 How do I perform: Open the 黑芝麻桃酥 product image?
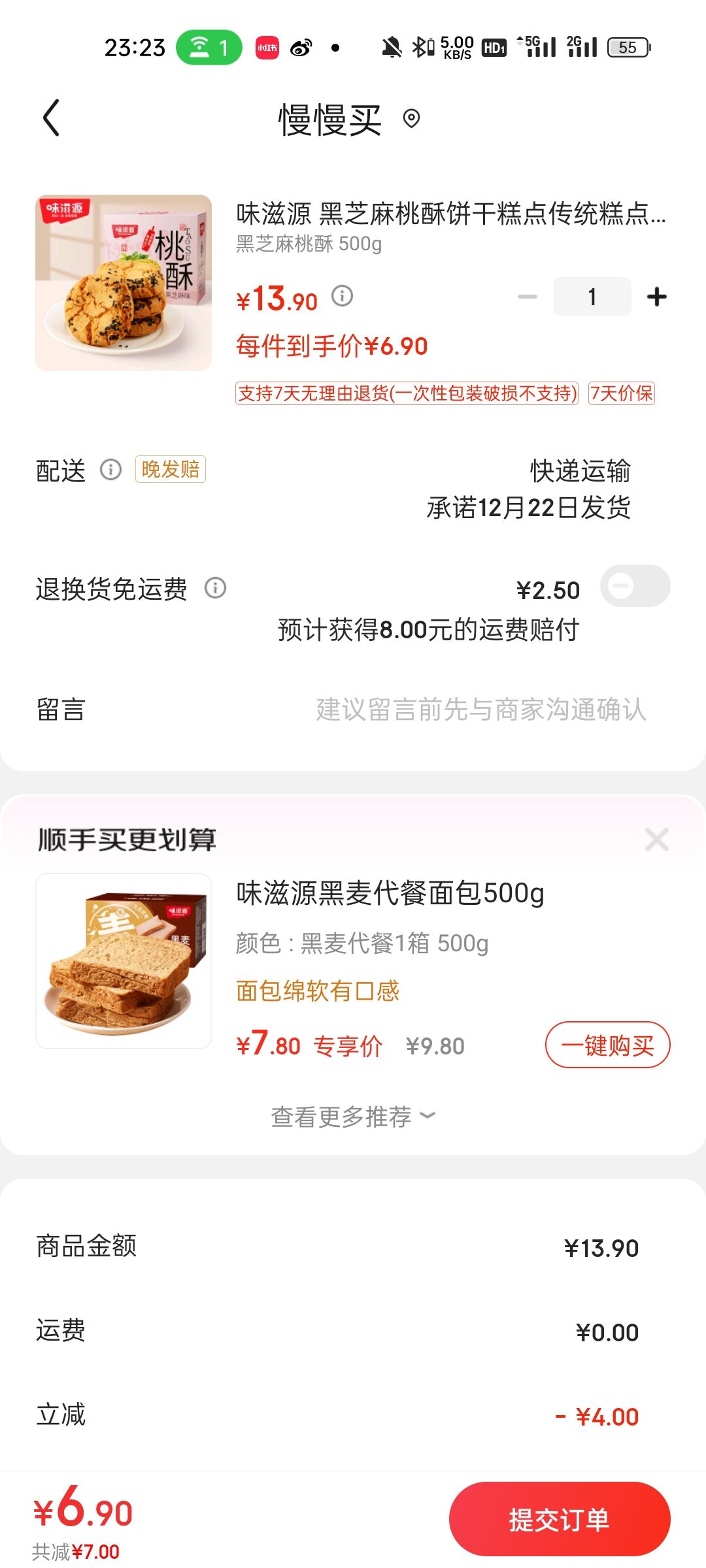pos(124,283)
